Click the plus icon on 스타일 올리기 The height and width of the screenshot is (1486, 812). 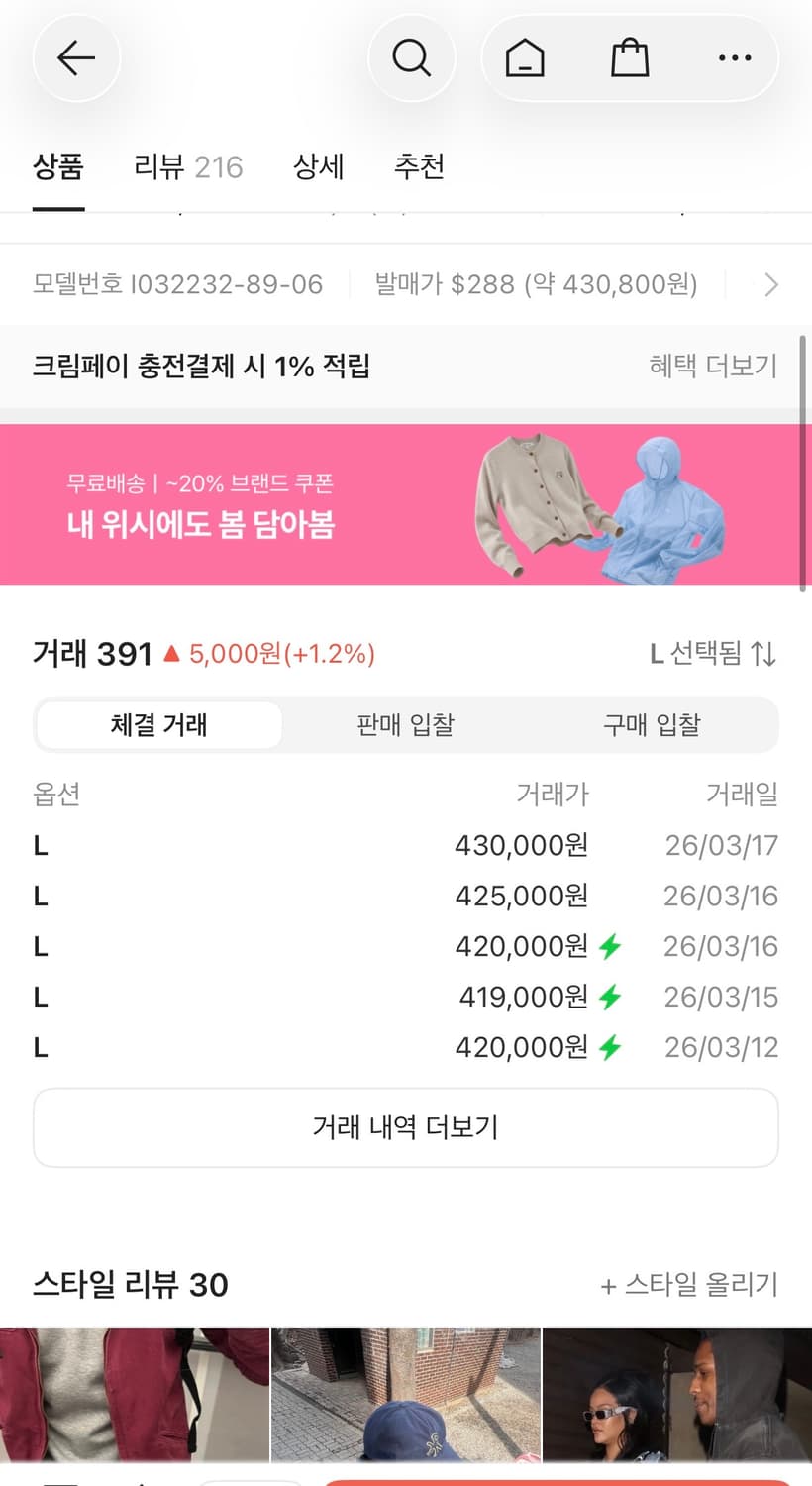(x=606, y=1285)
